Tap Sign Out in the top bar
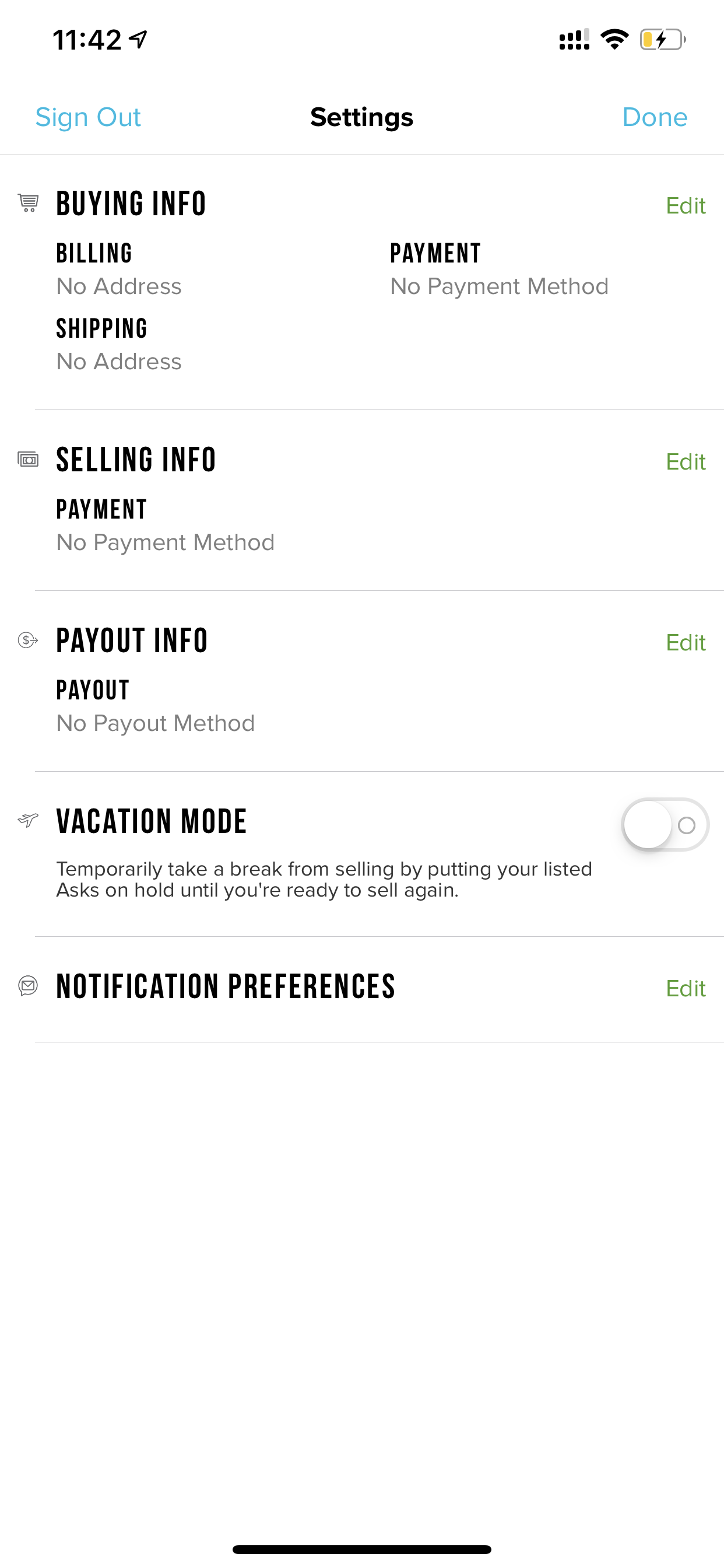724x1568 pixels. click(x=88, y=117)
